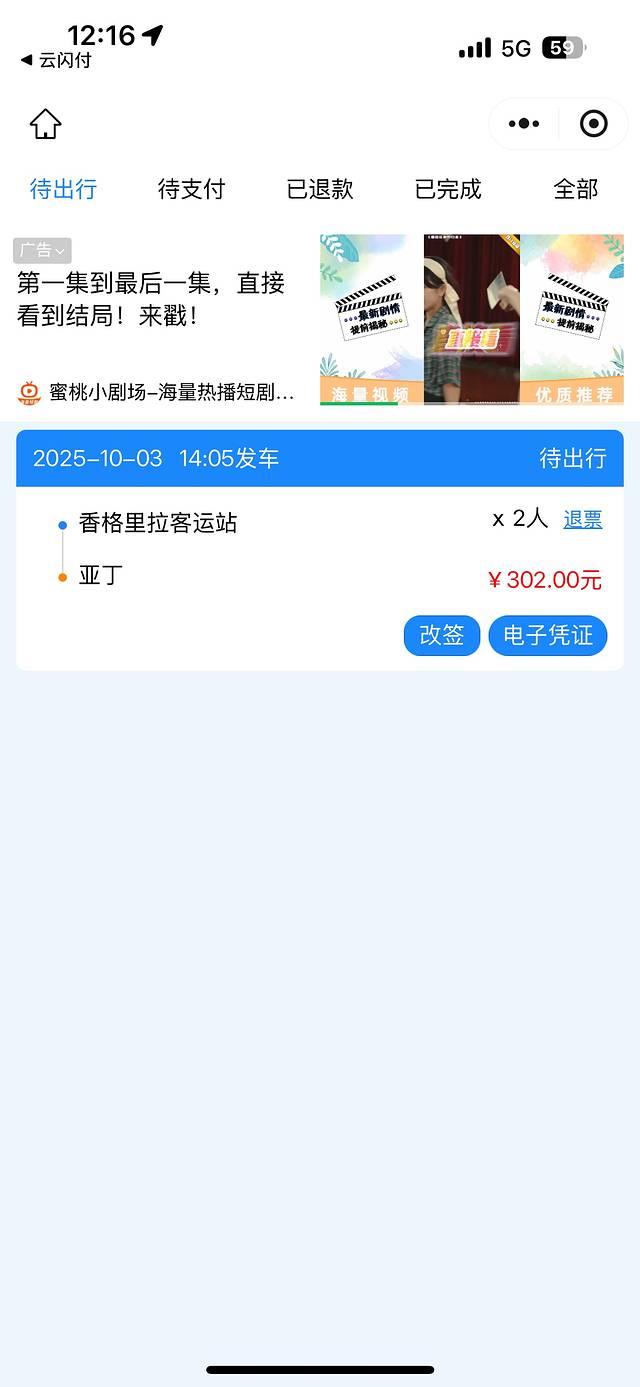
Task: Tap 退票 to refund the ticket
Action: tap(582, 519)
